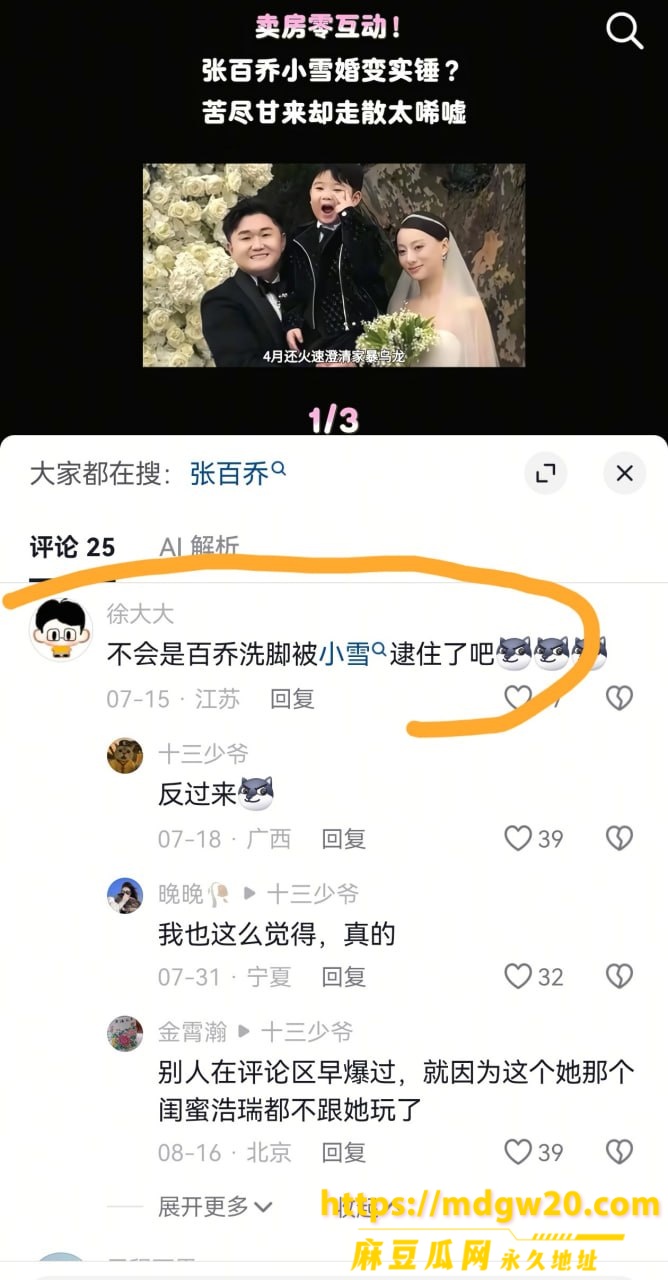Image resolution: width=668 pixels, height=1280 pixels.
Task: Expand the comments panel to full screen
Action: (x=545, y=473)
